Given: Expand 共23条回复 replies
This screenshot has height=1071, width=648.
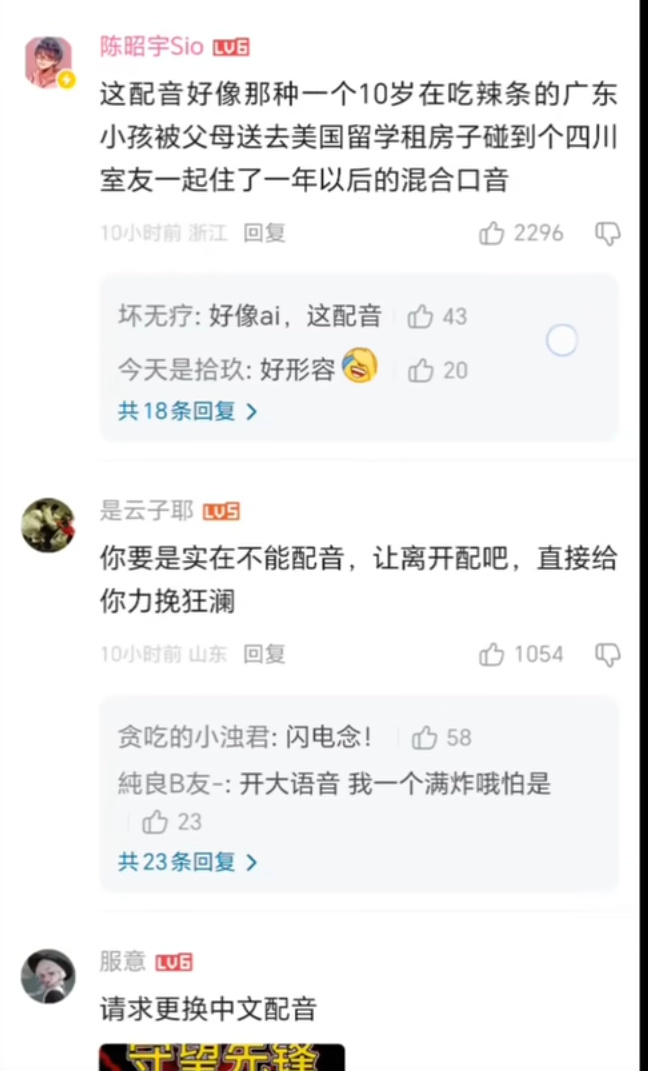Looking at the screenshot, I should (x=187, y=861).
